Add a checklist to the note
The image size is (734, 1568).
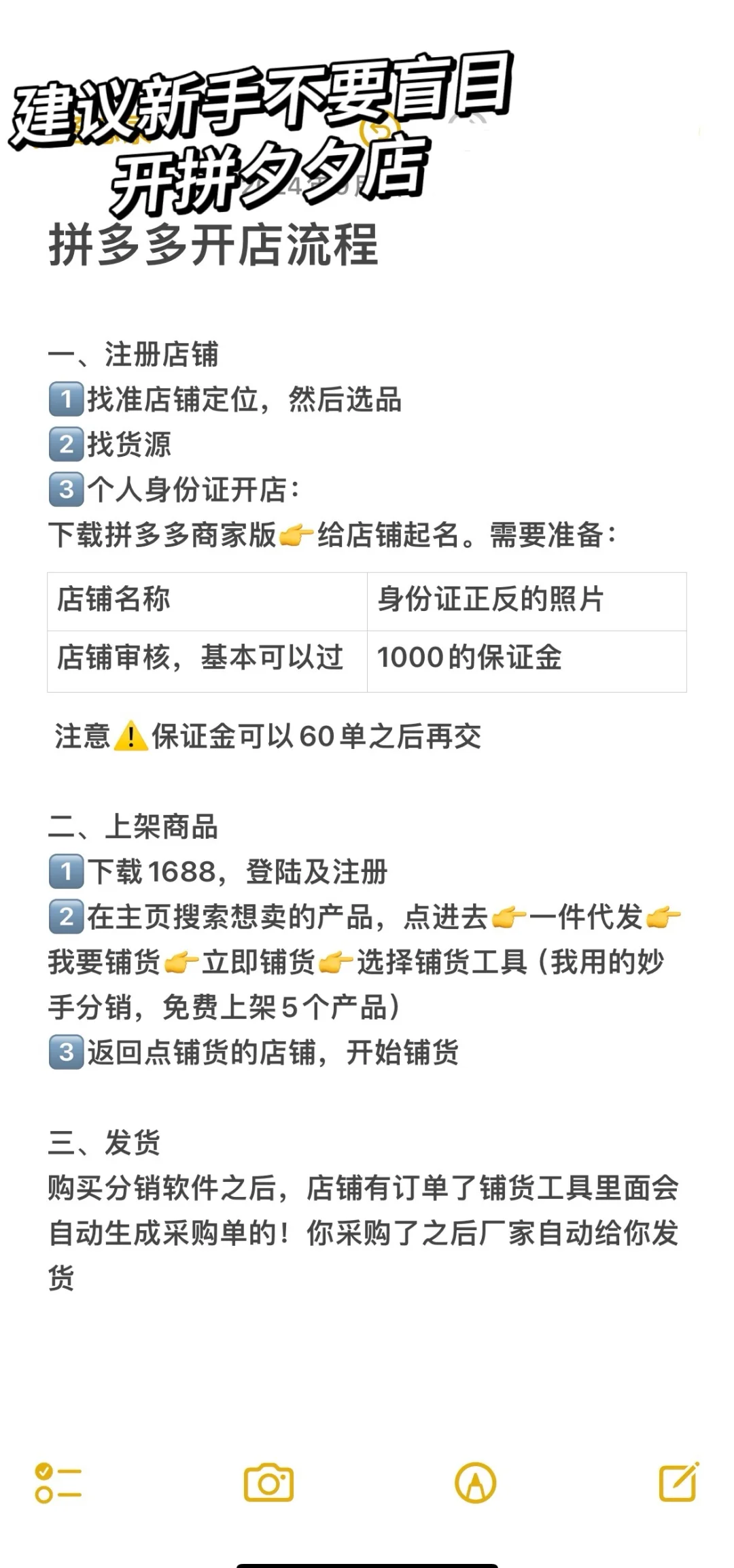point(58,1483)
